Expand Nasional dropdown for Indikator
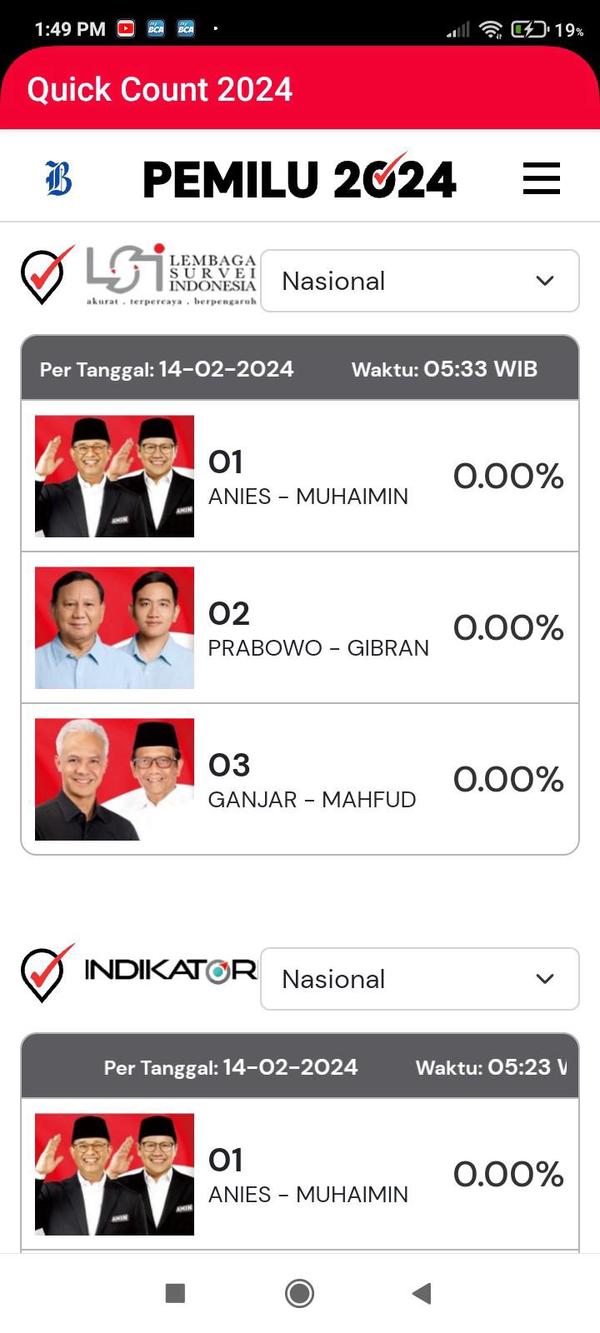600x1333 pixels. pyautogui.click(x=420, y=979)
